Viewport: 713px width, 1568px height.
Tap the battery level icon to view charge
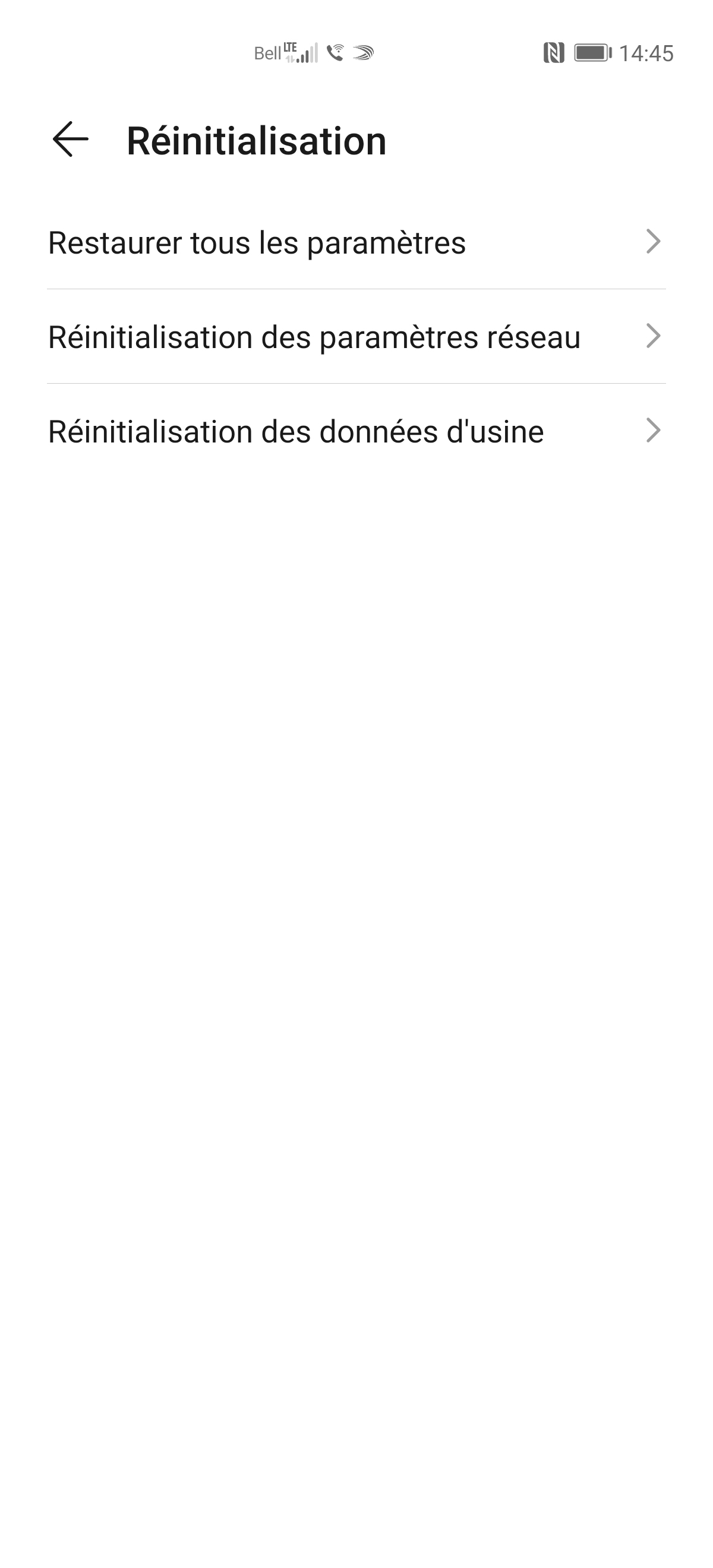592,53
